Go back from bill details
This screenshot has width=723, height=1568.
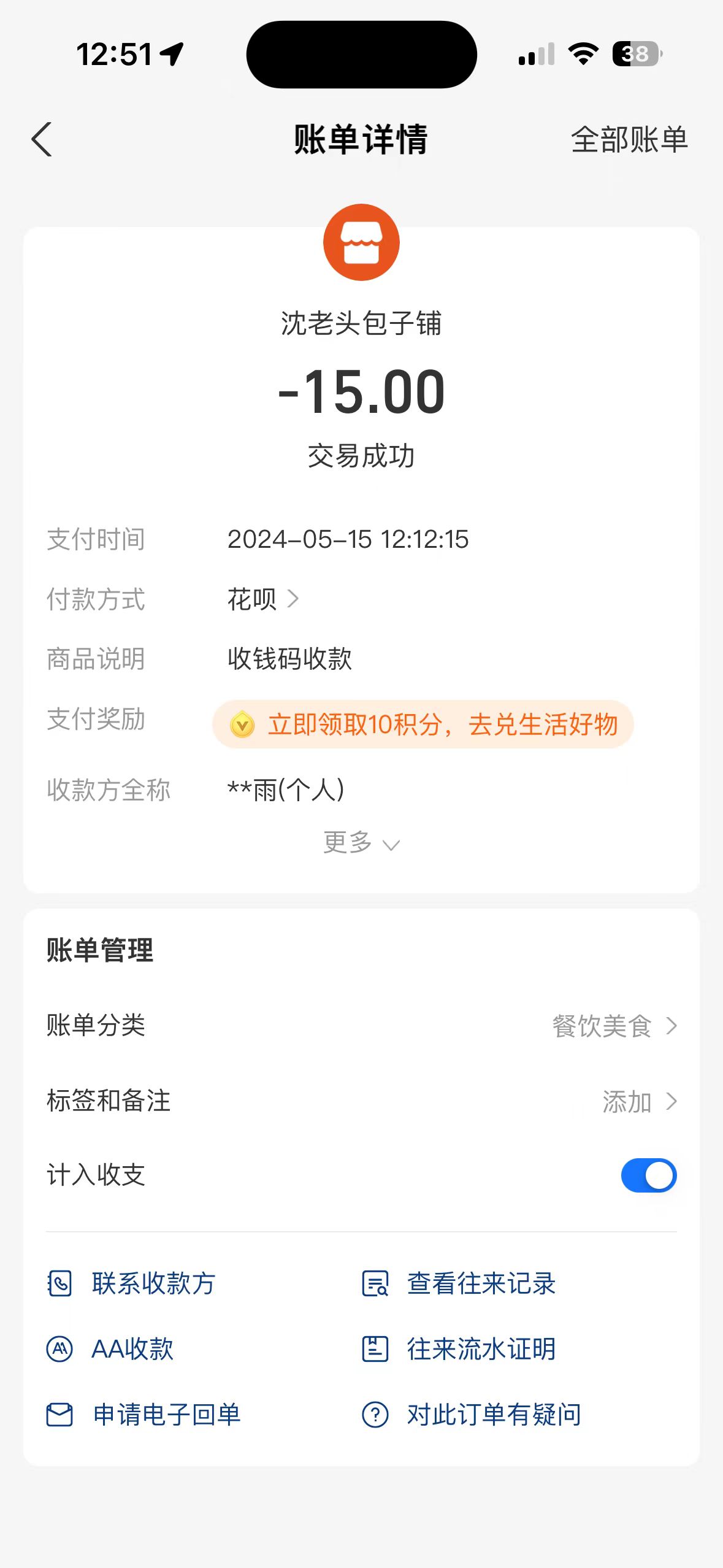pyautogui.click(x=42, y=140)
